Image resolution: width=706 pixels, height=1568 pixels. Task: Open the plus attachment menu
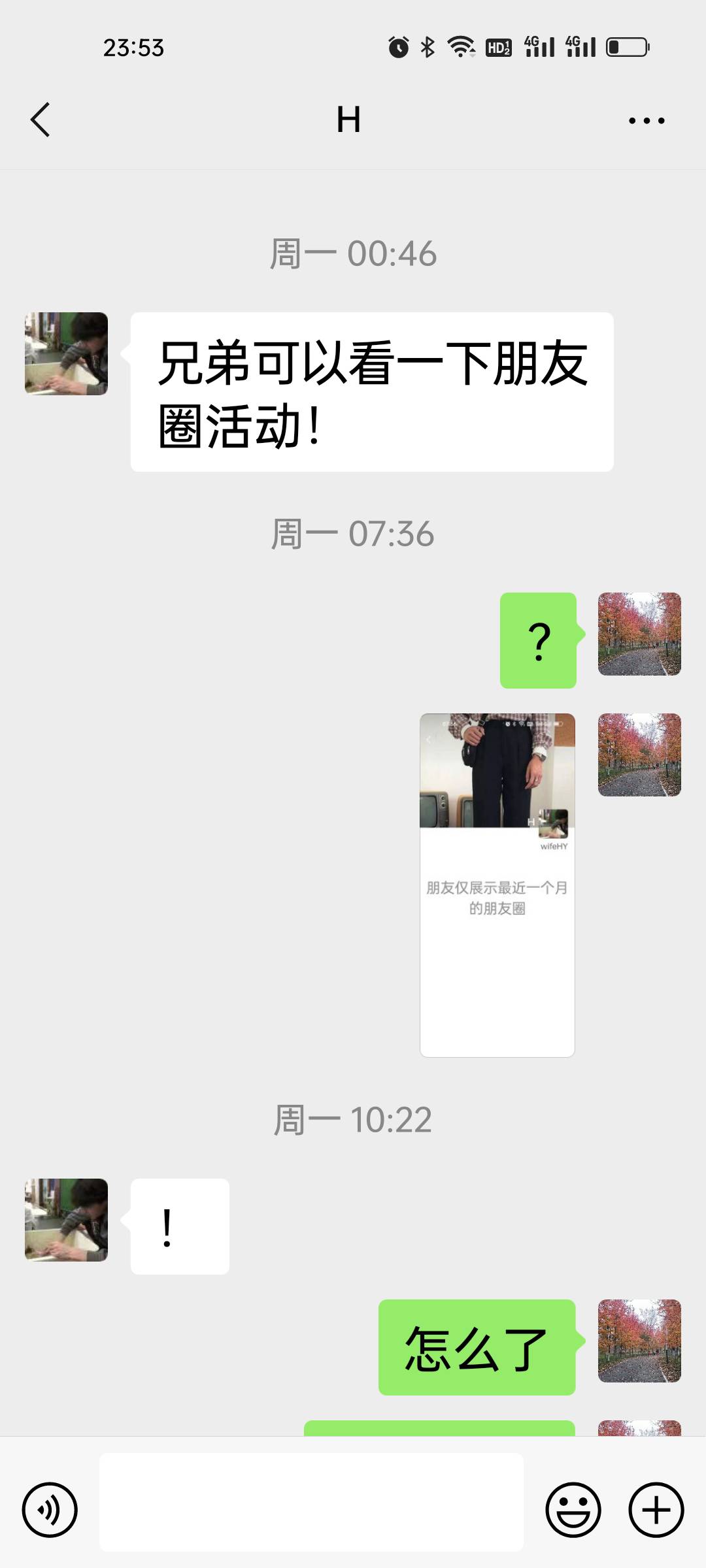click(656, 1510)
